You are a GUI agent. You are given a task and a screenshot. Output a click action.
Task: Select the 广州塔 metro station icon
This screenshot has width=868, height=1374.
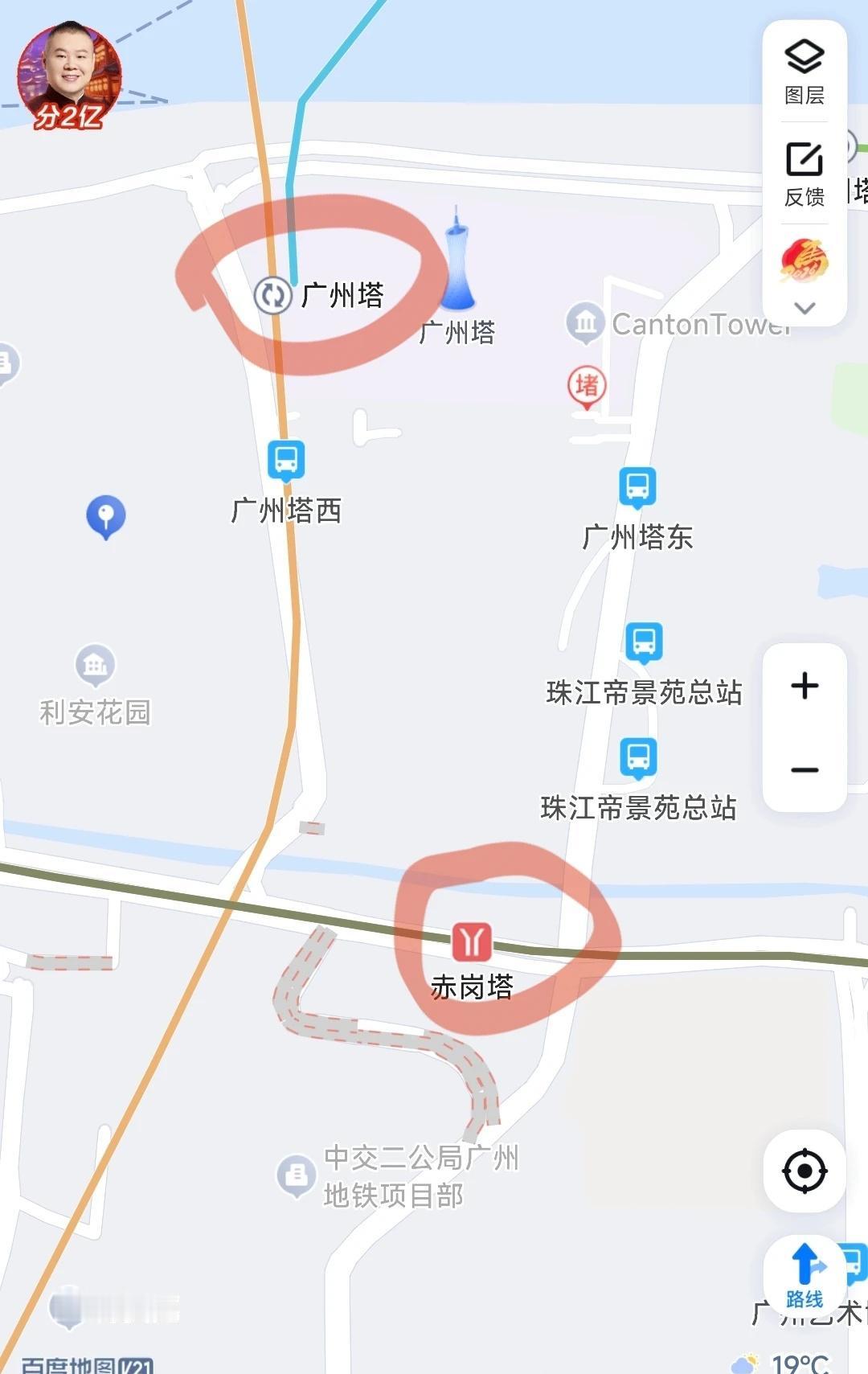click(273, 296)
